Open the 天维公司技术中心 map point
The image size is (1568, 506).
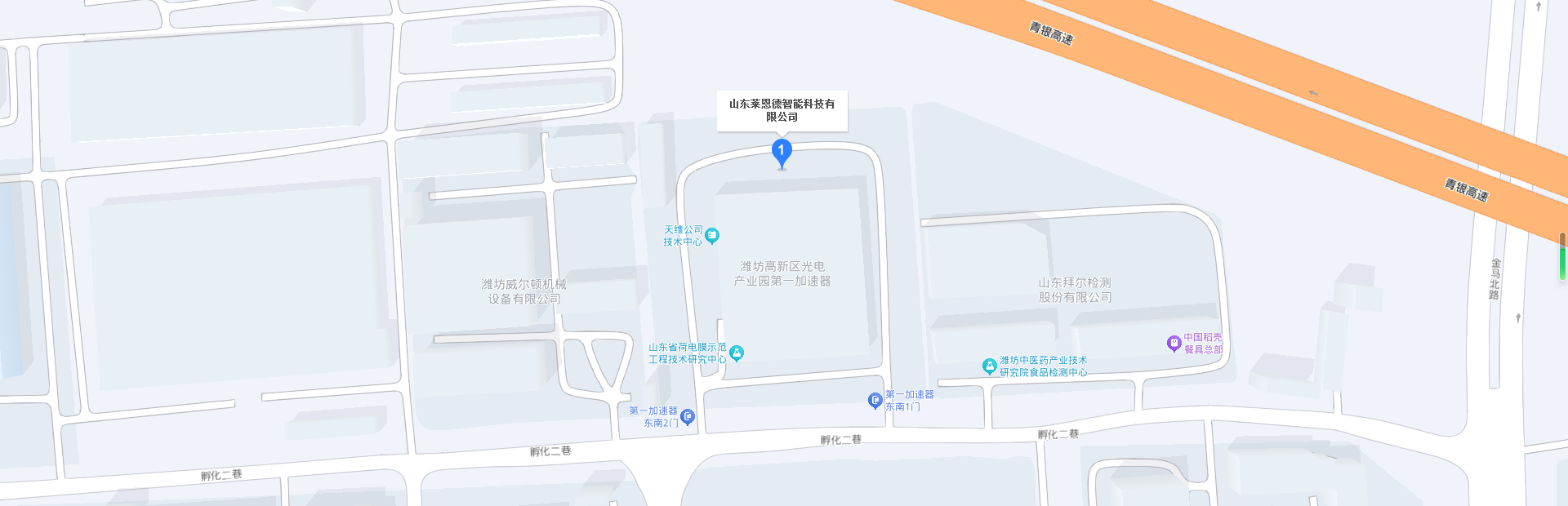(712, 236)
